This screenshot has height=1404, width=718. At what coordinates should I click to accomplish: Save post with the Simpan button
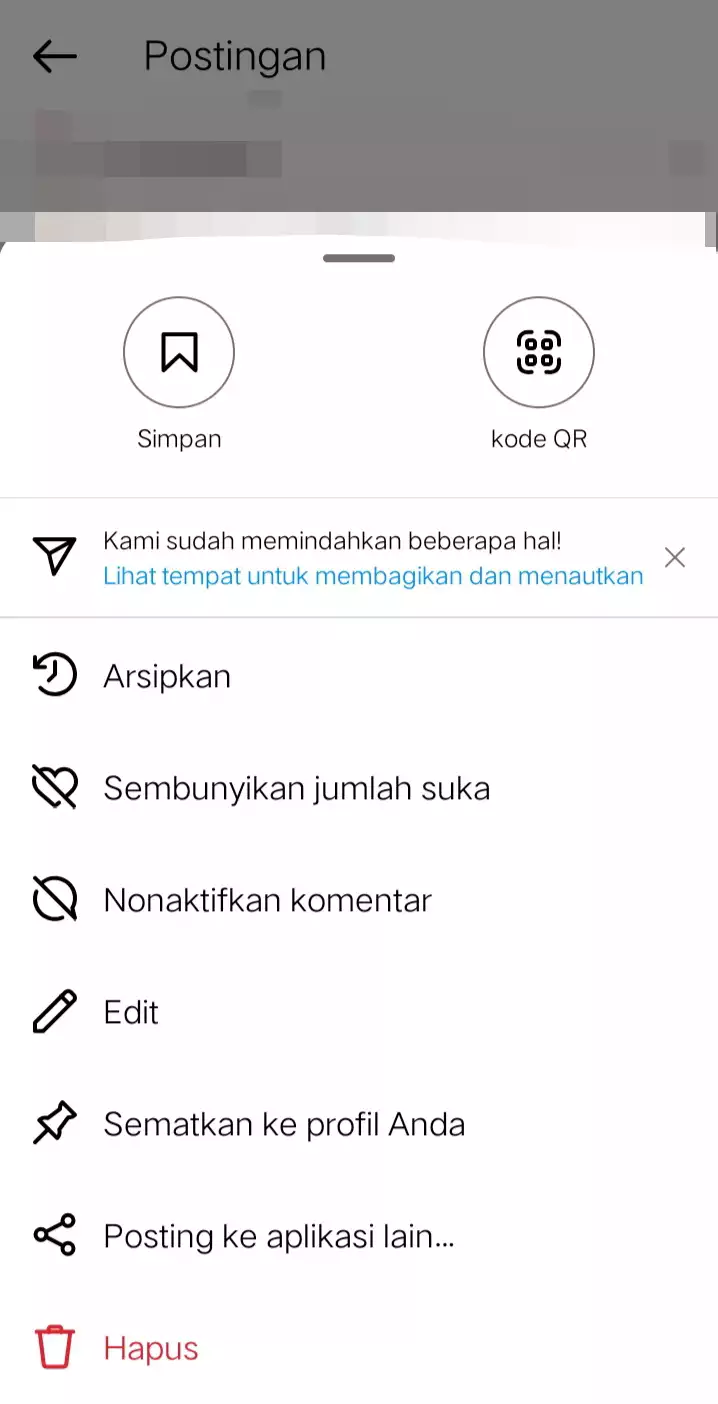tap(179, 353)
